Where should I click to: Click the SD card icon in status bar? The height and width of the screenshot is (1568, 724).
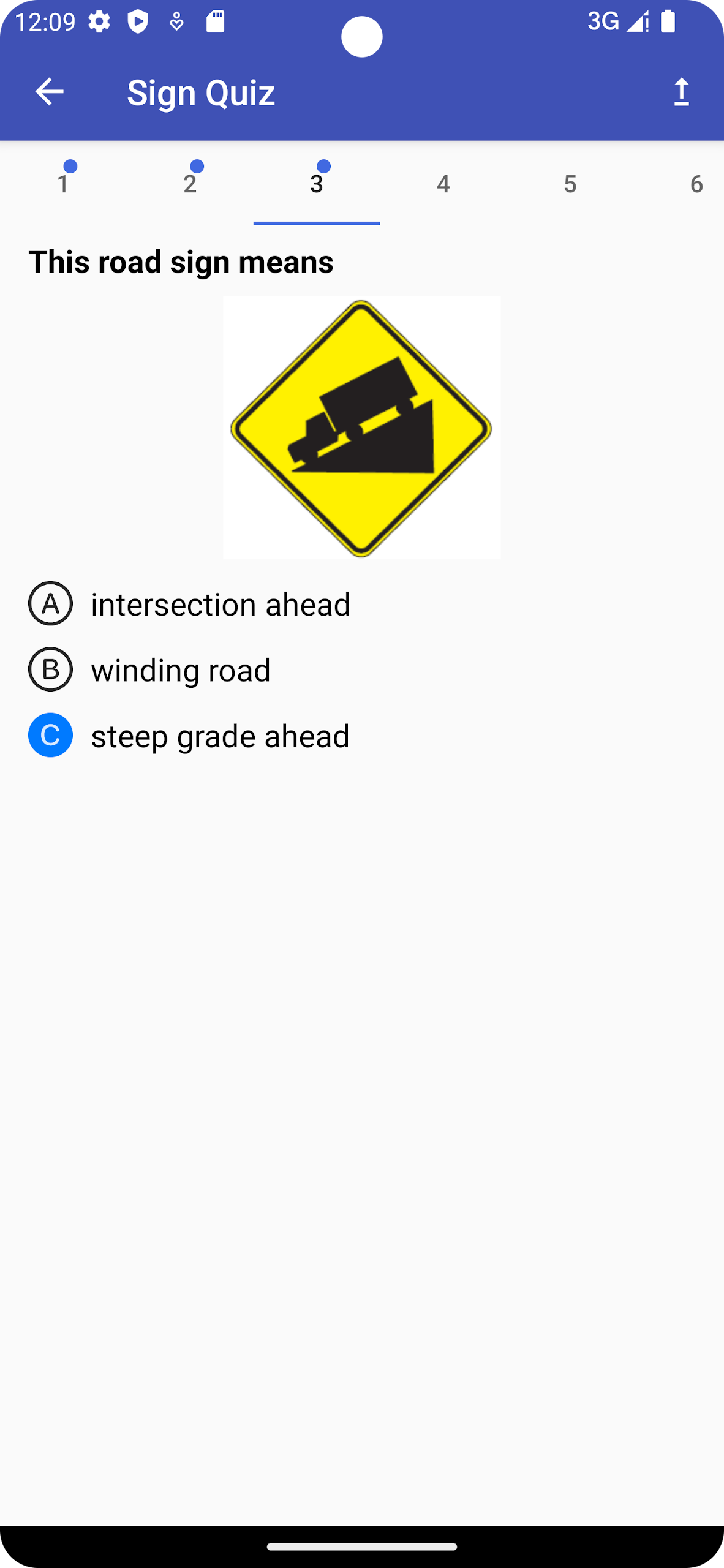click(216, 21)
